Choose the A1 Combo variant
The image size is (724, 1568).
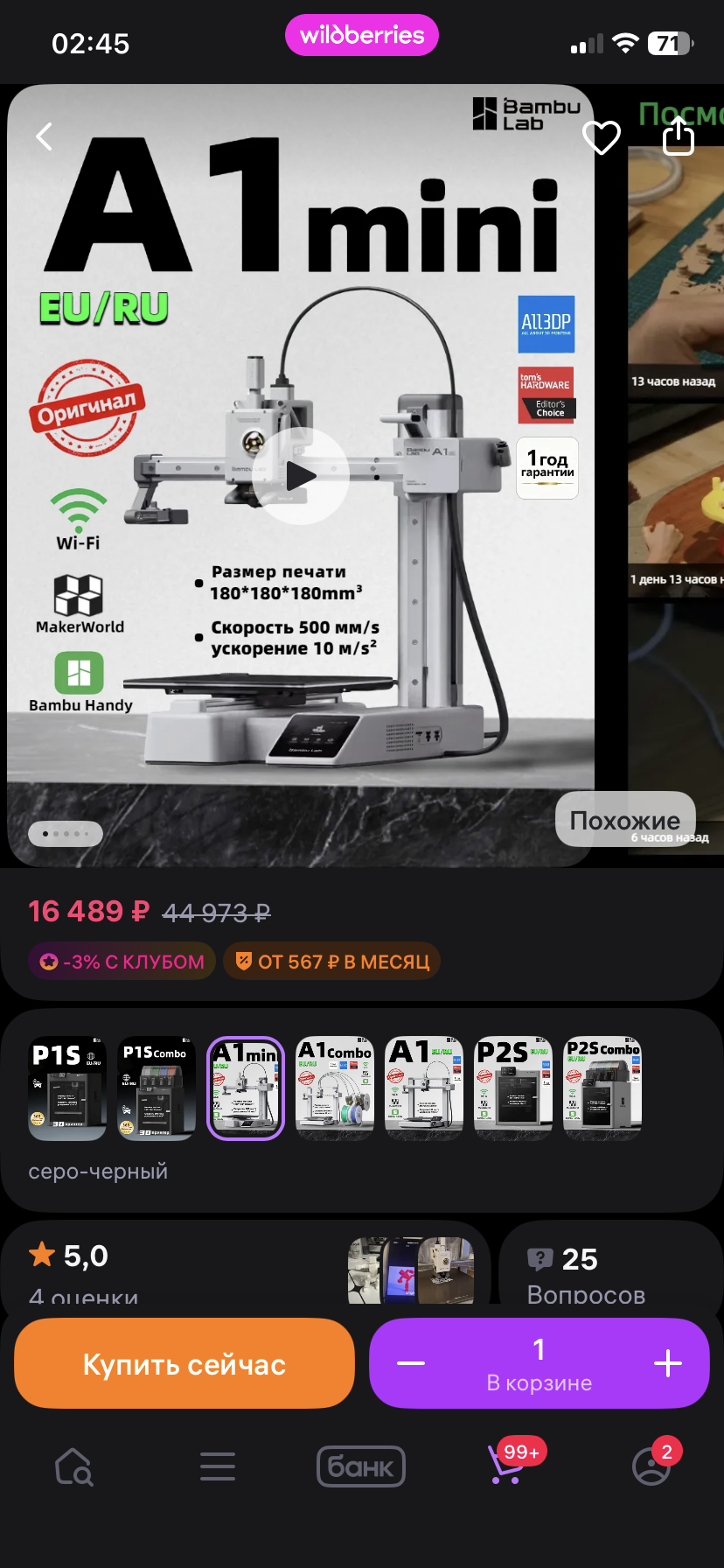pyautogui.click(x=335, y=1088)
